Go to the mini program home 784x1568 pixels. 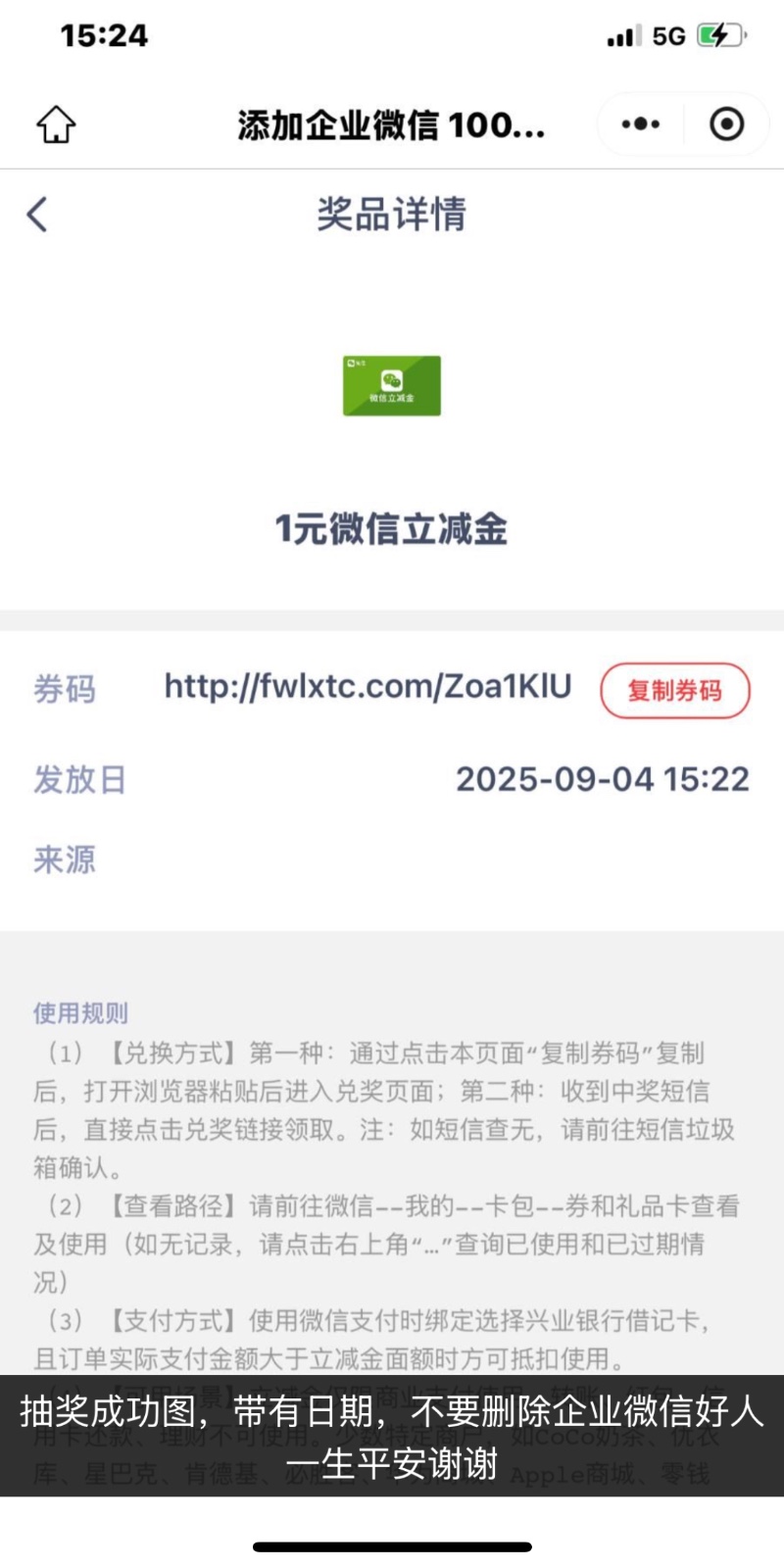coord(56,124)
